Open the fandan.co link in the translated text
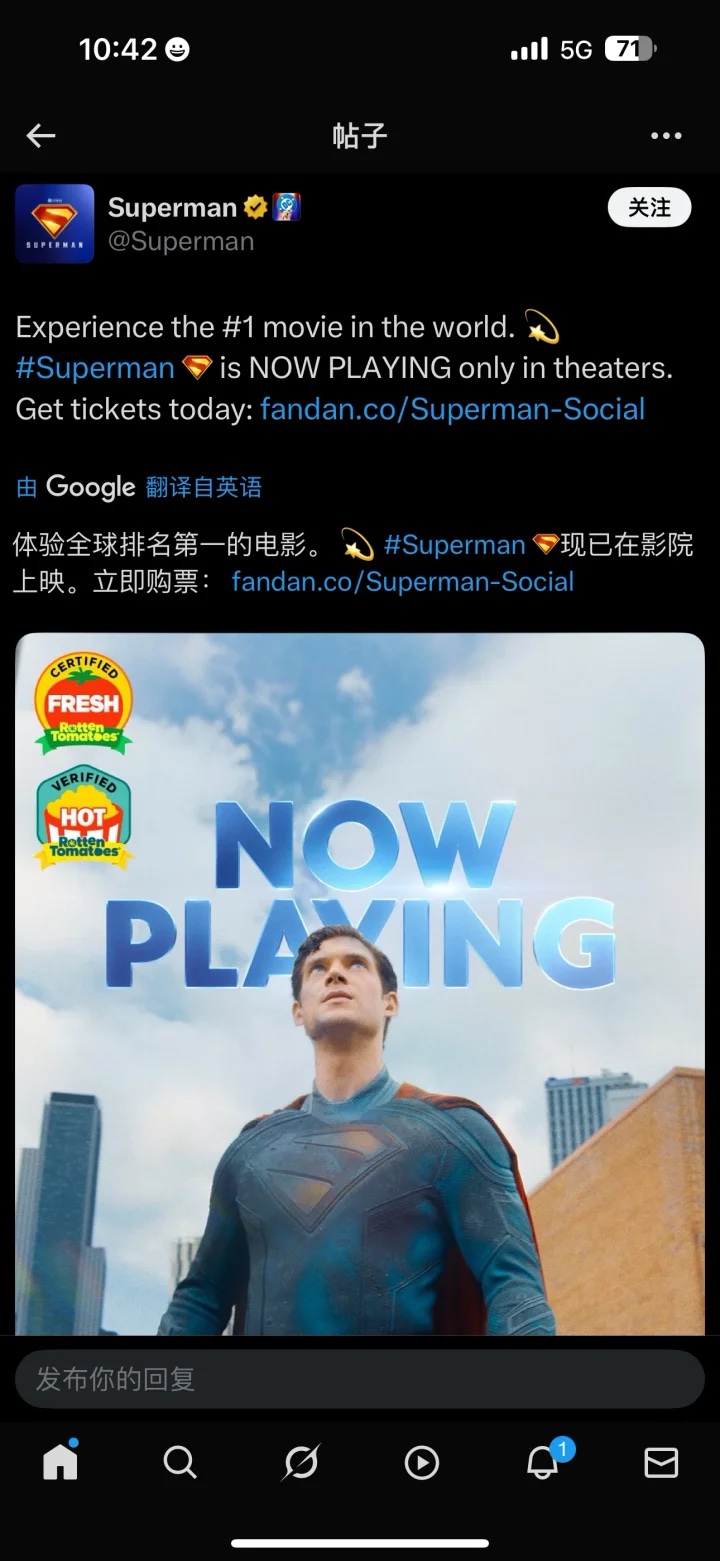The height and width of the screenshot is (1561, 720). tap(402, 582)
